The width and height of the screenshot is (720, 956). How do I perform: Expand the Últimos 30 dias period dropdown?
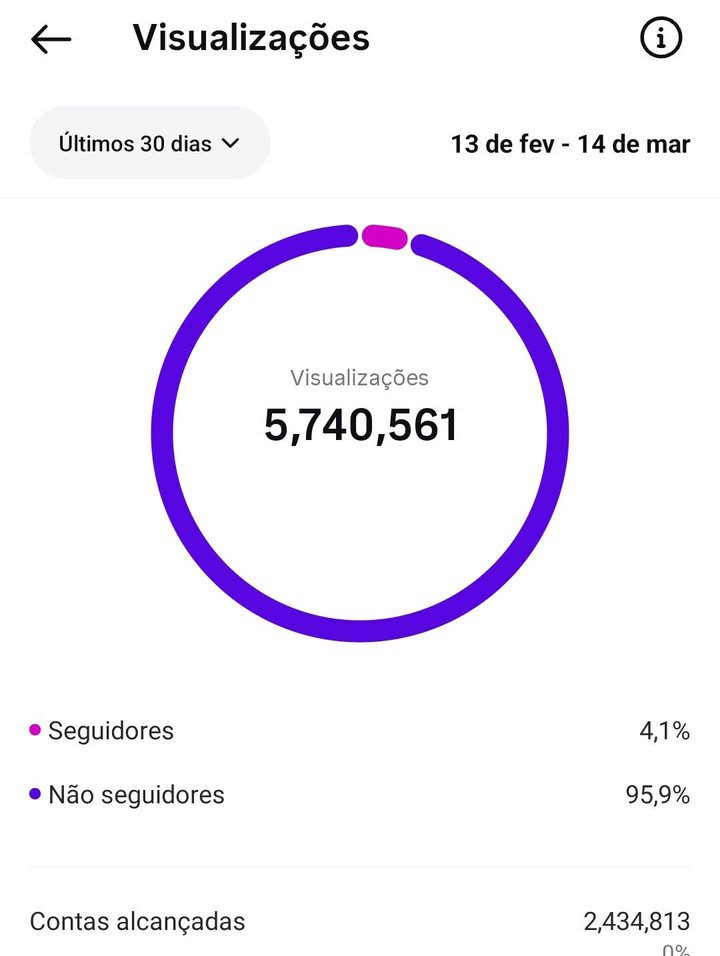click(x=149, y=143)
